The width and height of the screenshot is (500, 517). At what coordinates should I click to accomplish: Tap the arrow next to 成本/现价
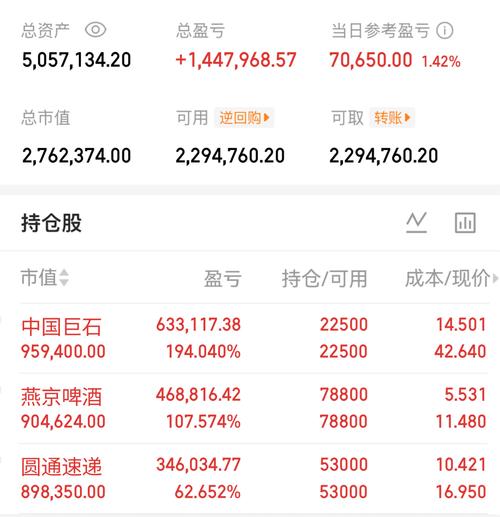(x=495, y=278)
